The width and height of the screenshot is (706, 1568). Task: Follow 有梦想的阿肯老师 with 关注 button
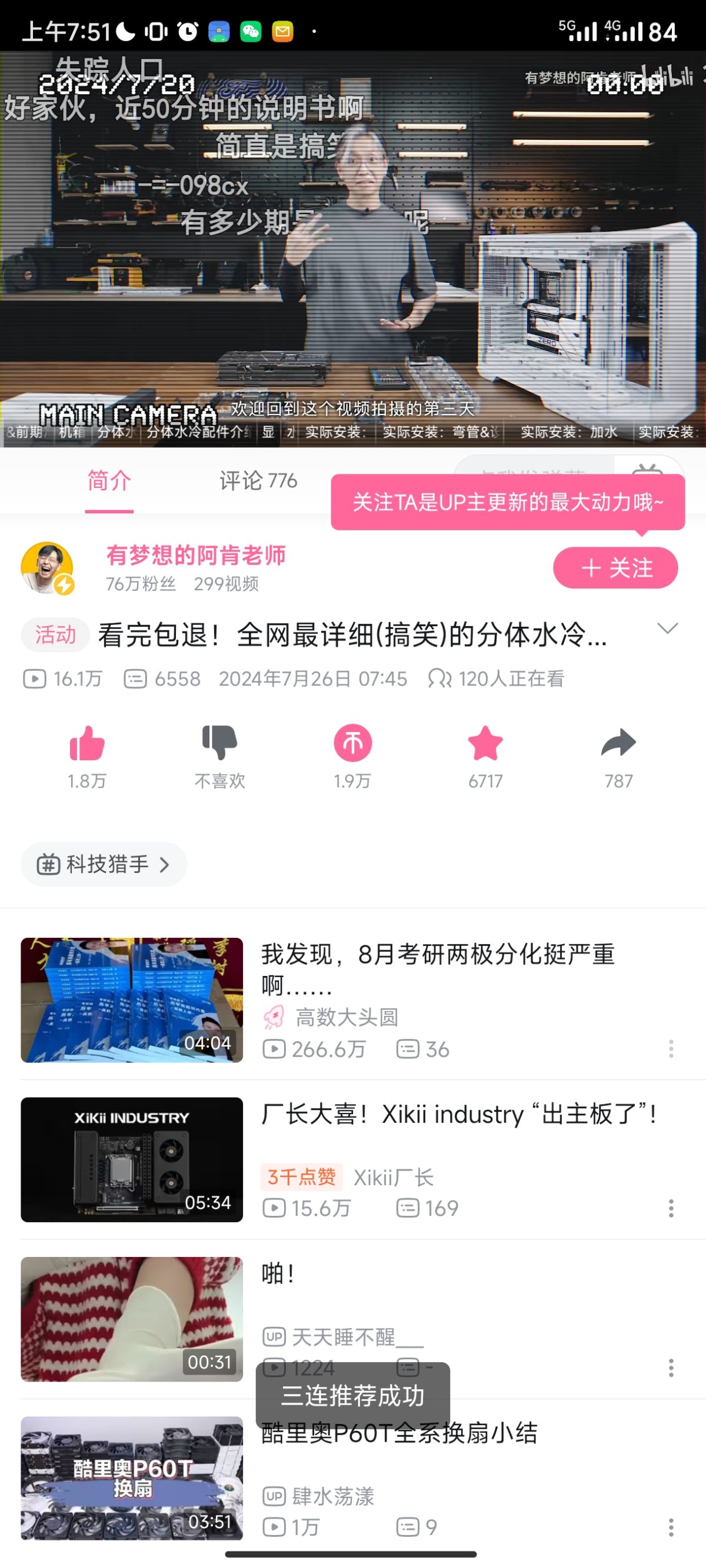pos(615,568)
